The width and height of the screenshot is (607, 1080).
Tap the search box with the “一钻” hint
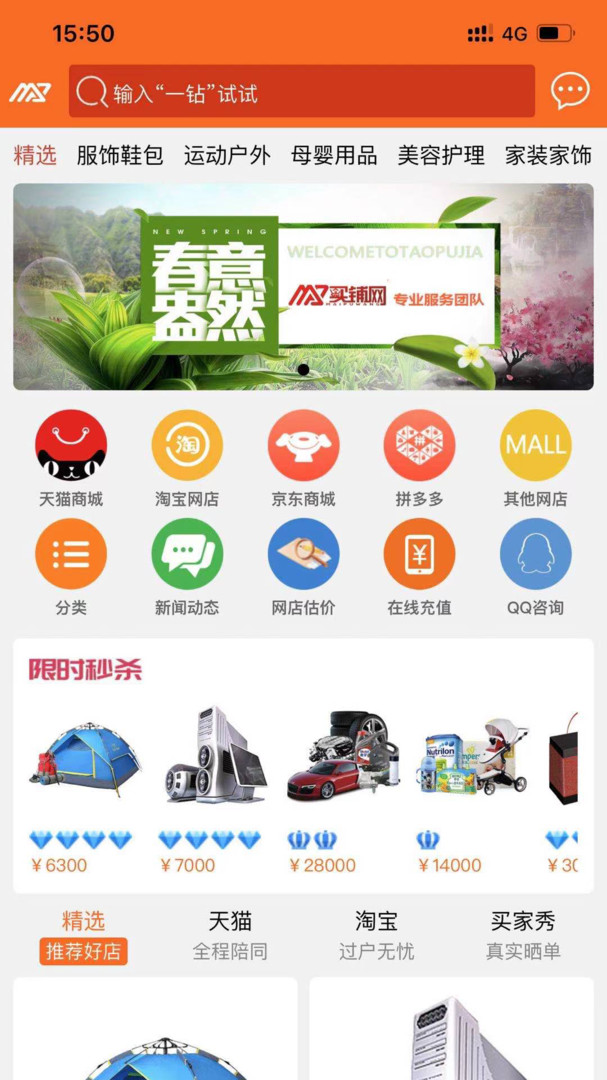tap(301, 92)
